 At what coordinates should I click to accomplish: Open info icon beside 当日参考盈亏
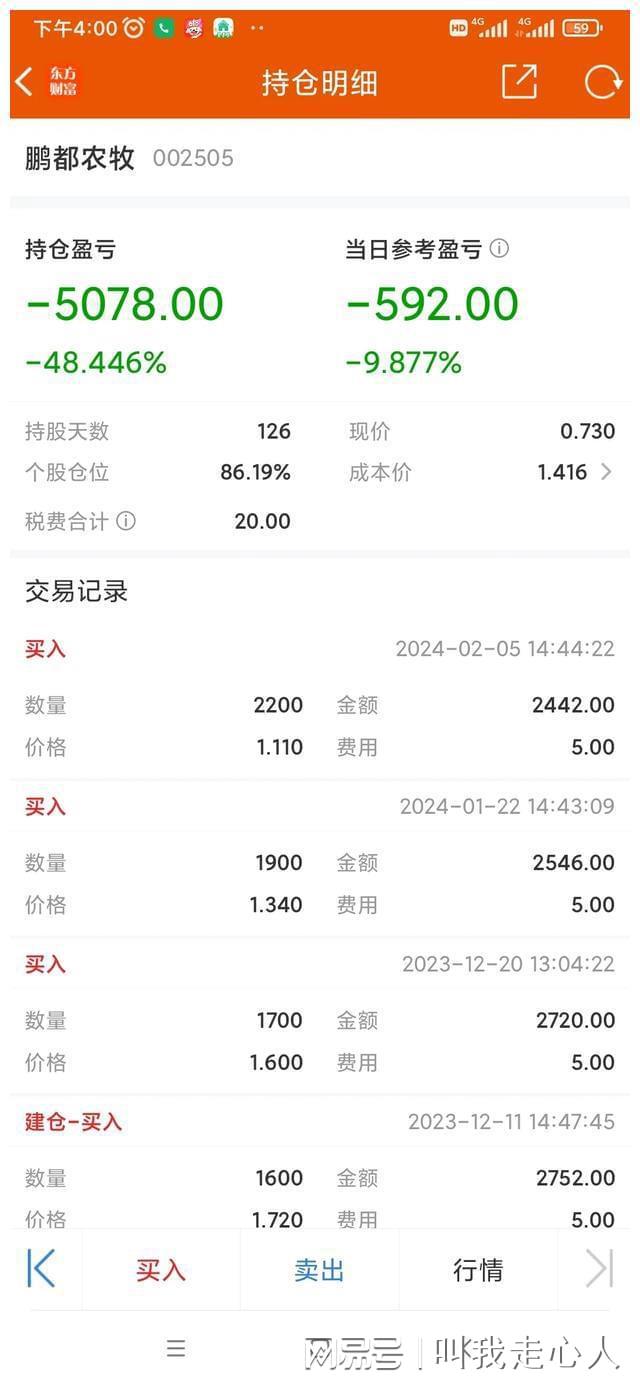coord(499,249)
